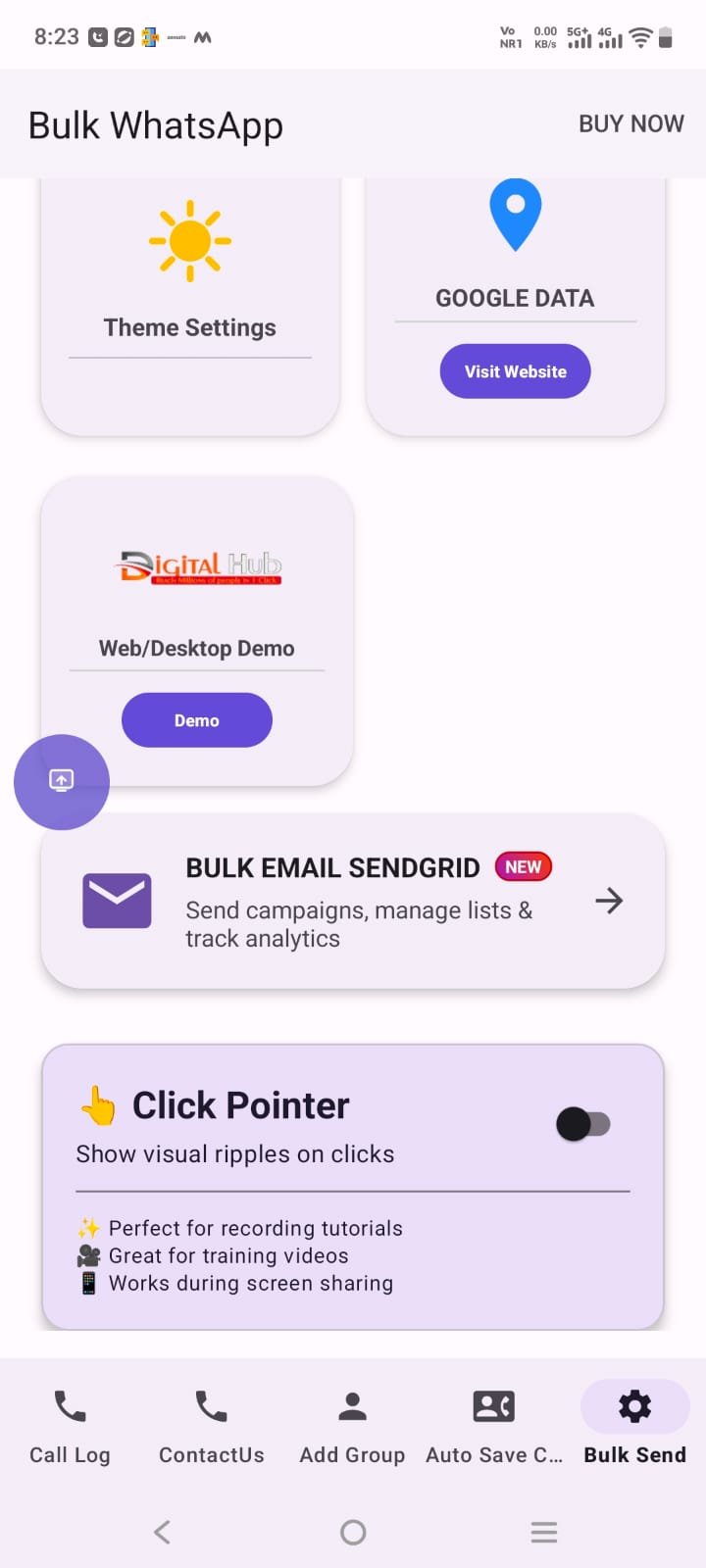Launch the Web/Desktop Demo button
706x1568 pixels.
click(x=196, y=720)
